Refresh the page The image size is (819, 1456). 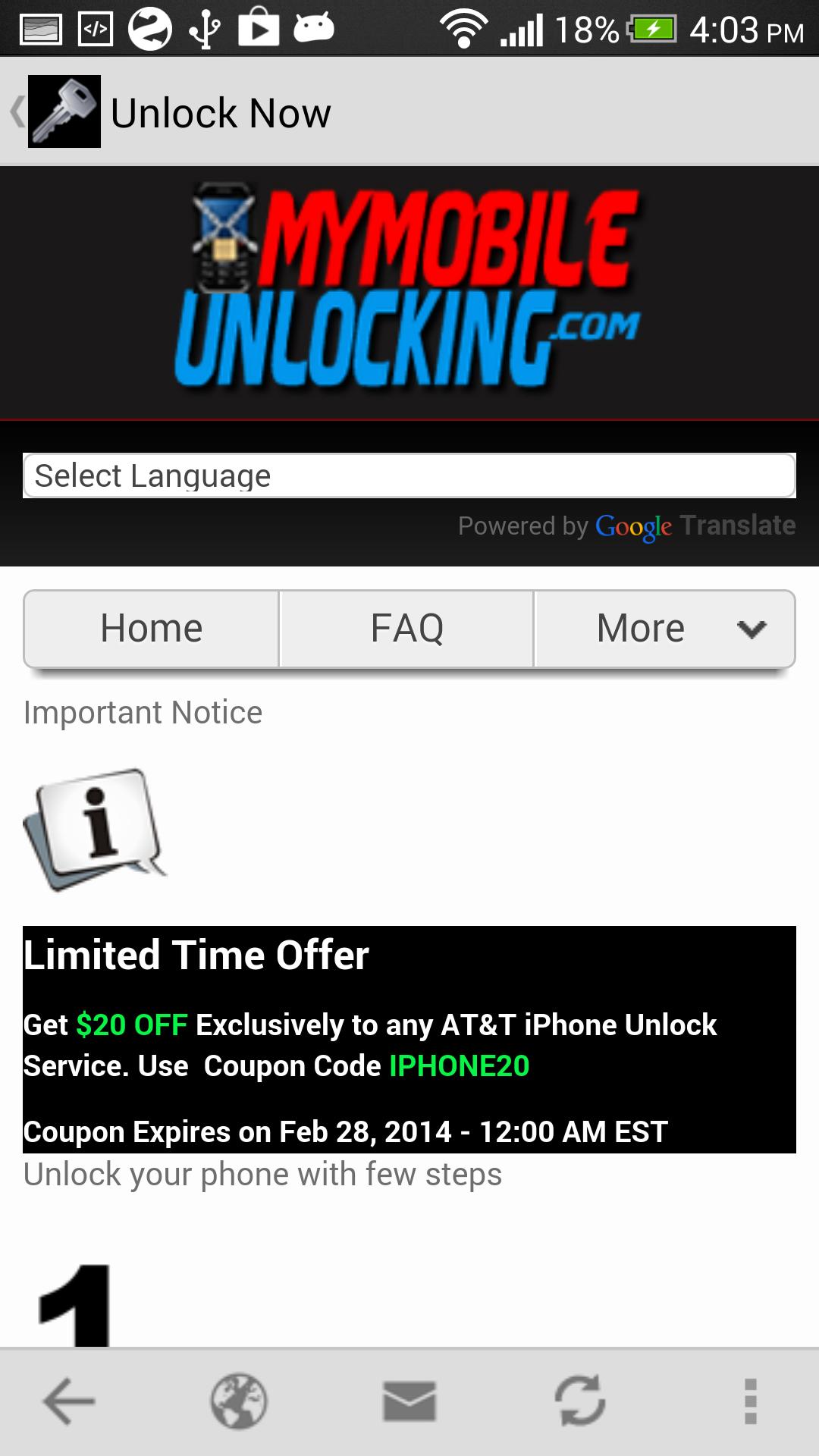coord(580,1401)
